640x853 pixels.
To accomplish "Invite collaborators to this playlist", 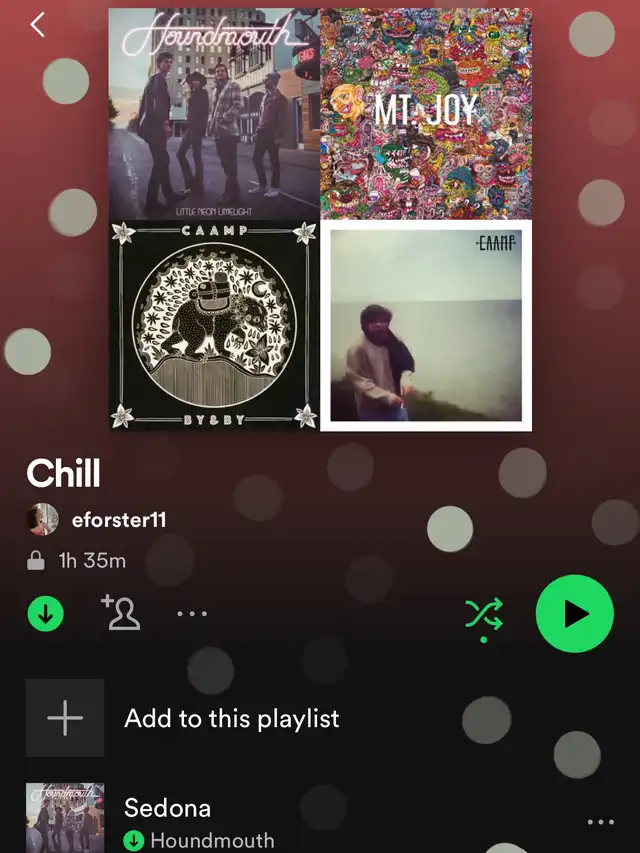I will [x=120, y=613].
